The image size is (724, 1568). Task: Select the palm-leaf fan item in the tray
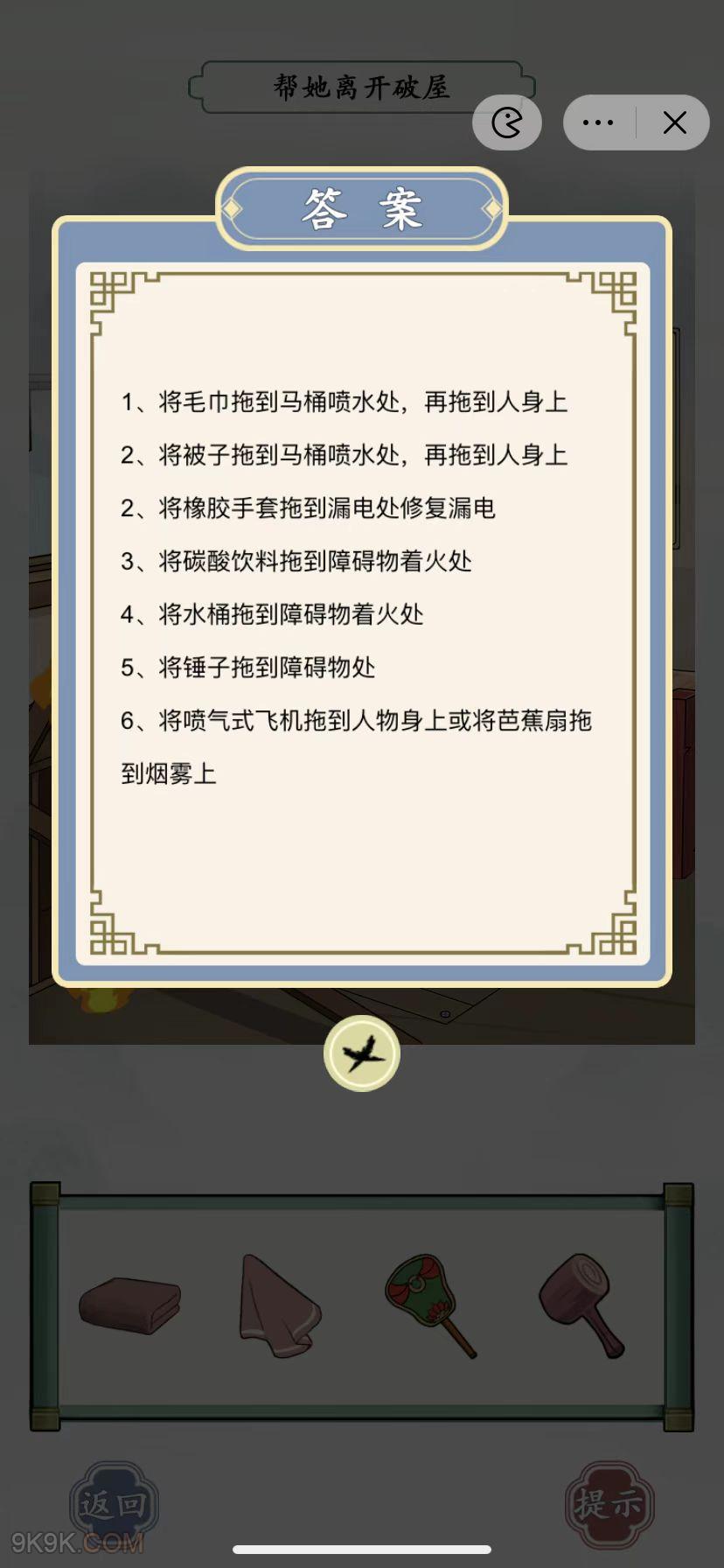coord(430,1305)
